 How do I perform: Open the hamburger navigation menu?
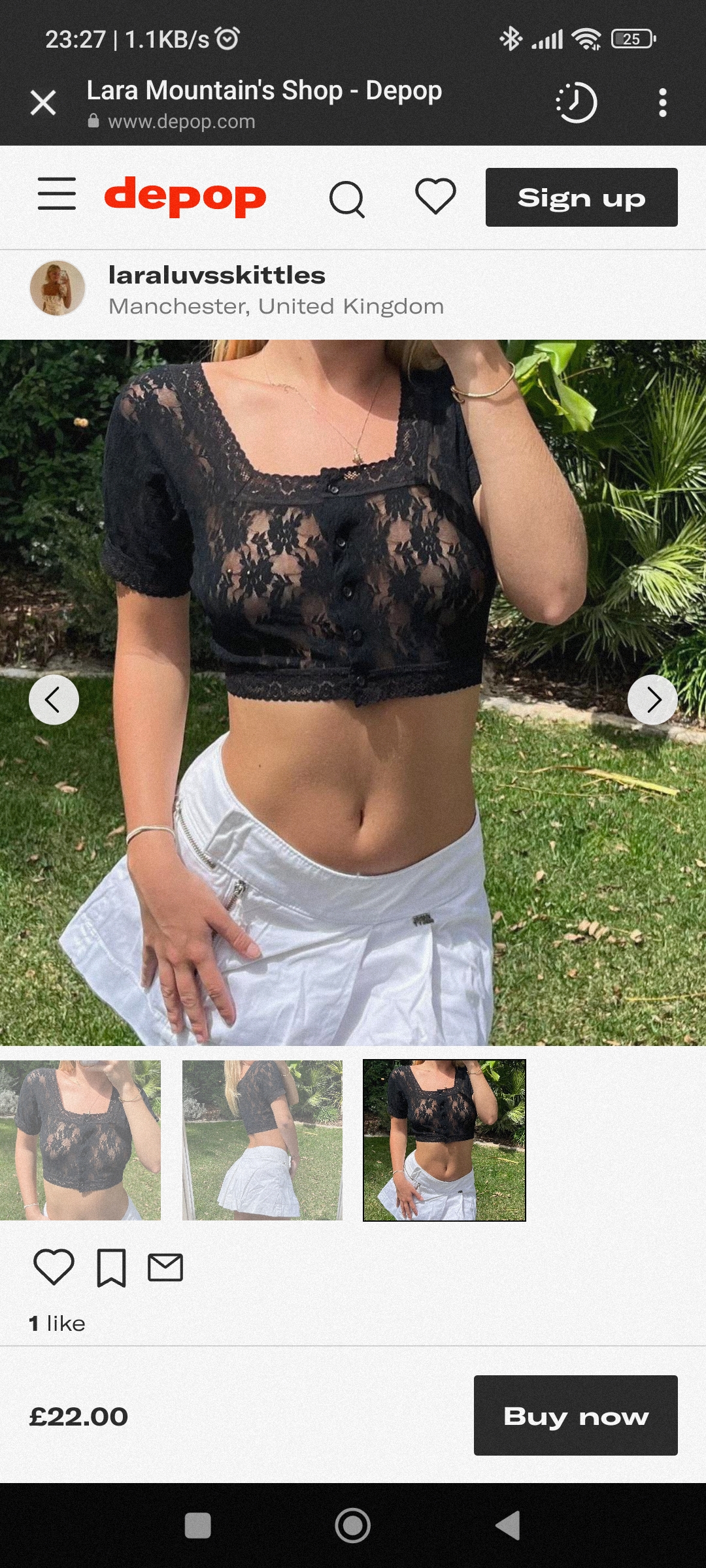(57, 194)
